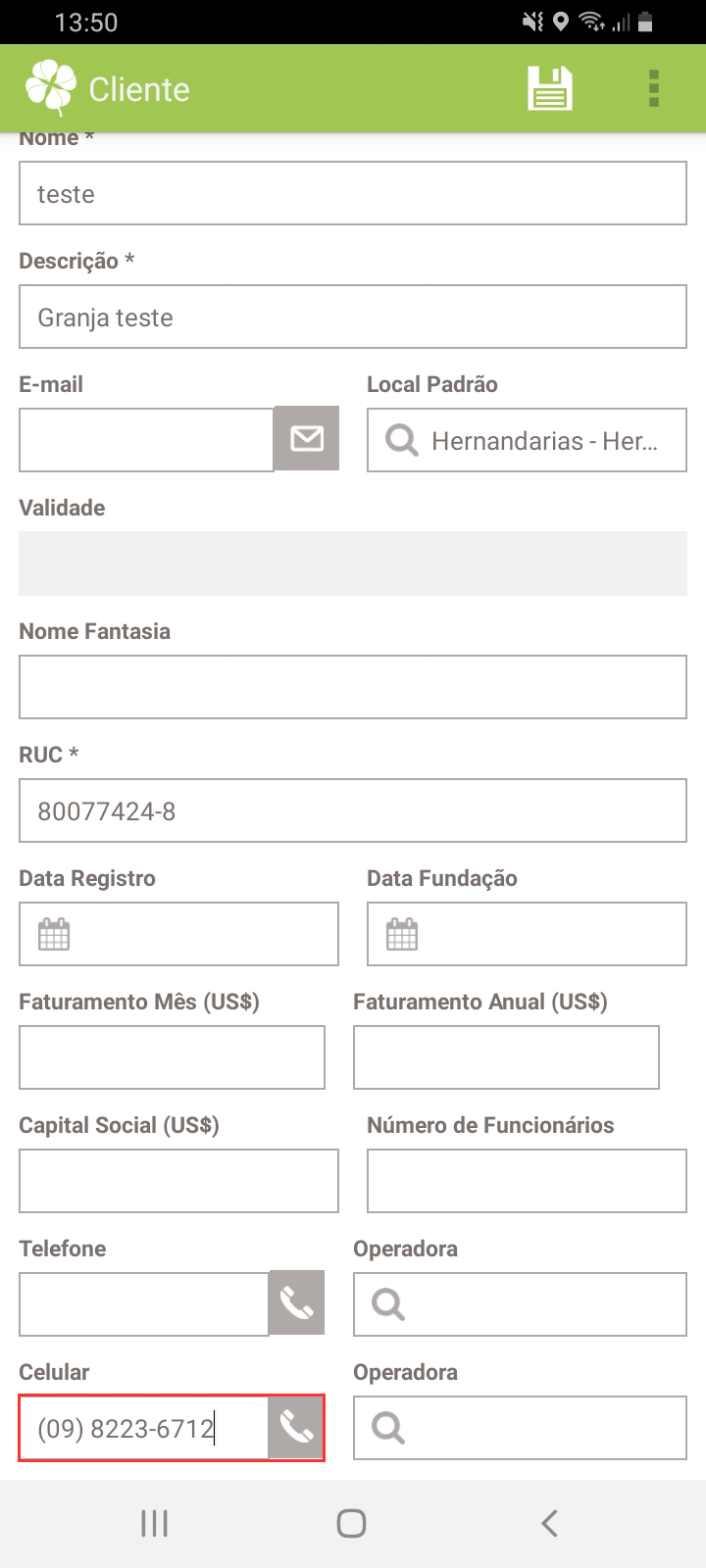Image resolution: width=706 pixels, height=1568 pixels.
Task: Edit the Descrição field
Action: pos(353,317)
